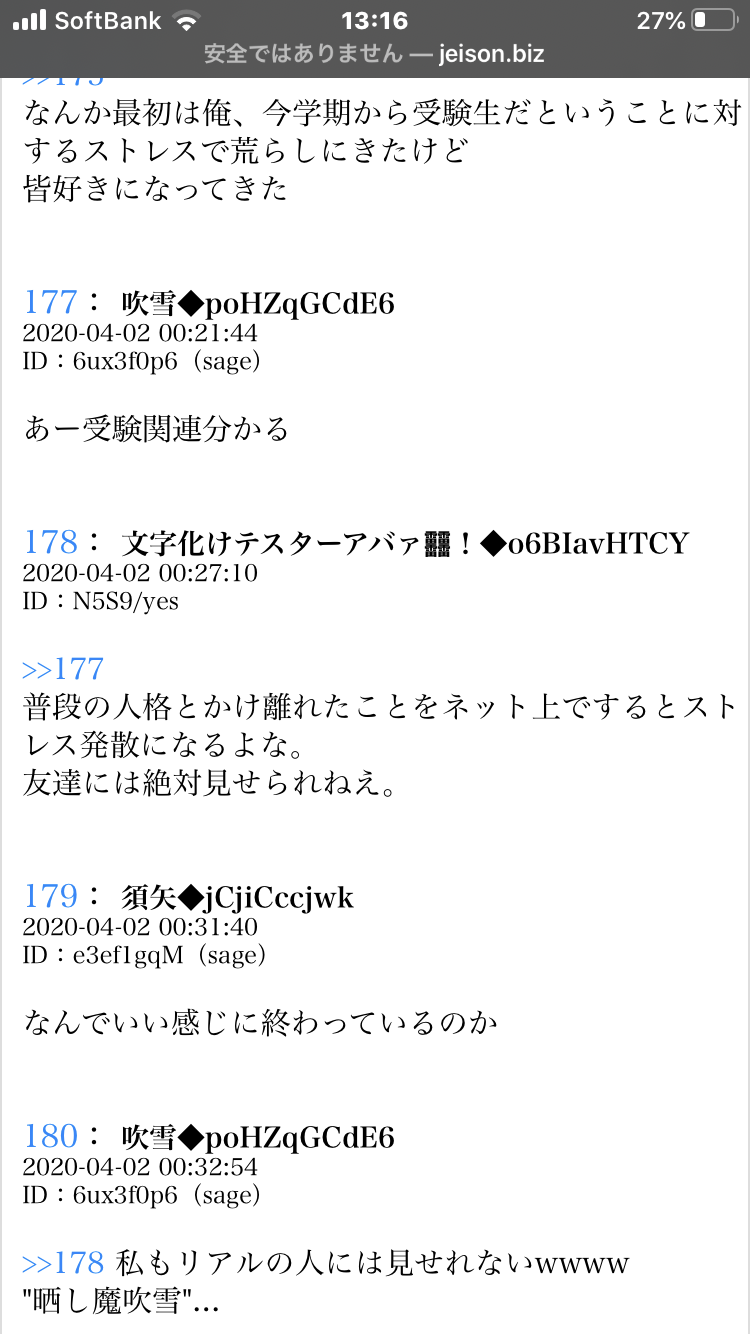750x1334 pixels.
Task: Open post number 180 link
Action: 50,1136
